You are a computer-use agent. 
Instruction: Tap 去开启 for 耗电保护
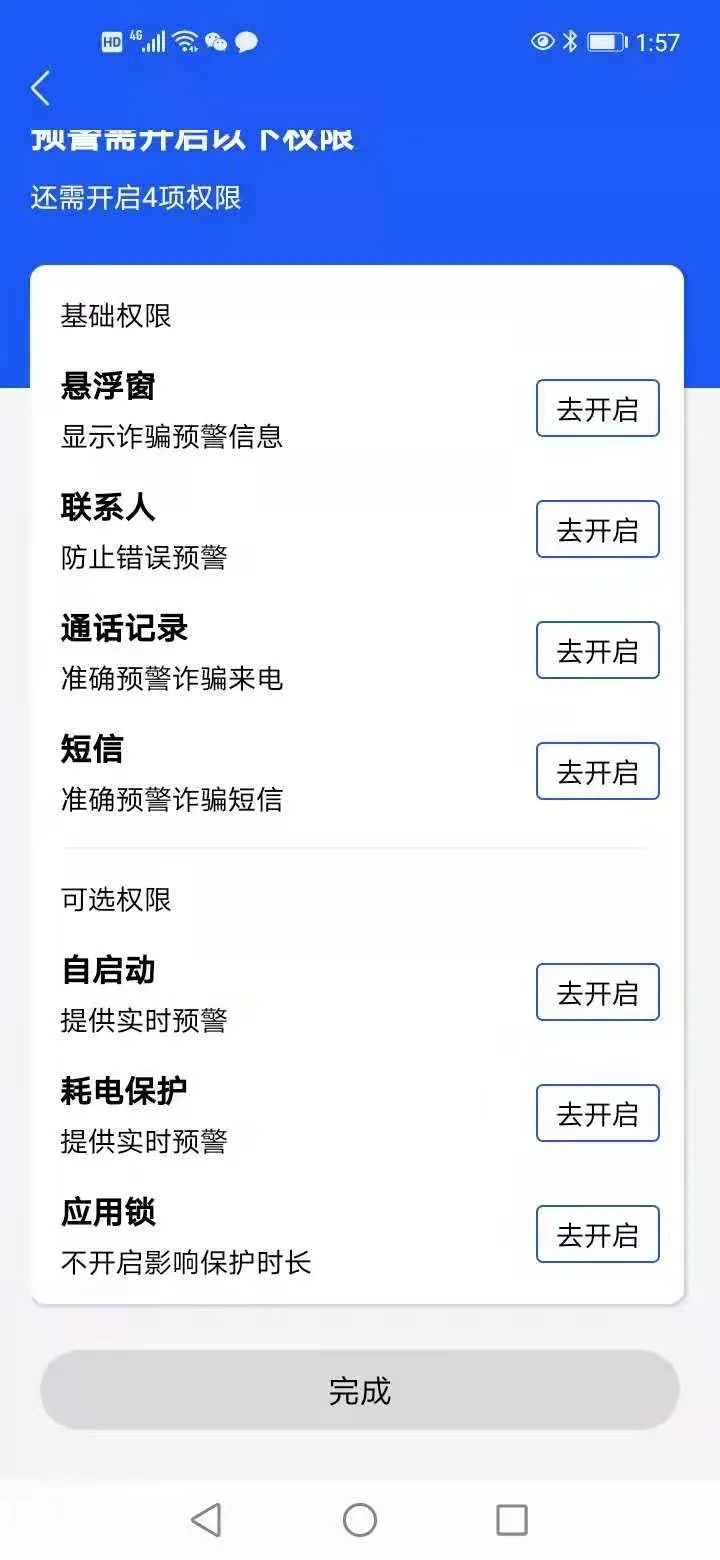point(598,1113)
